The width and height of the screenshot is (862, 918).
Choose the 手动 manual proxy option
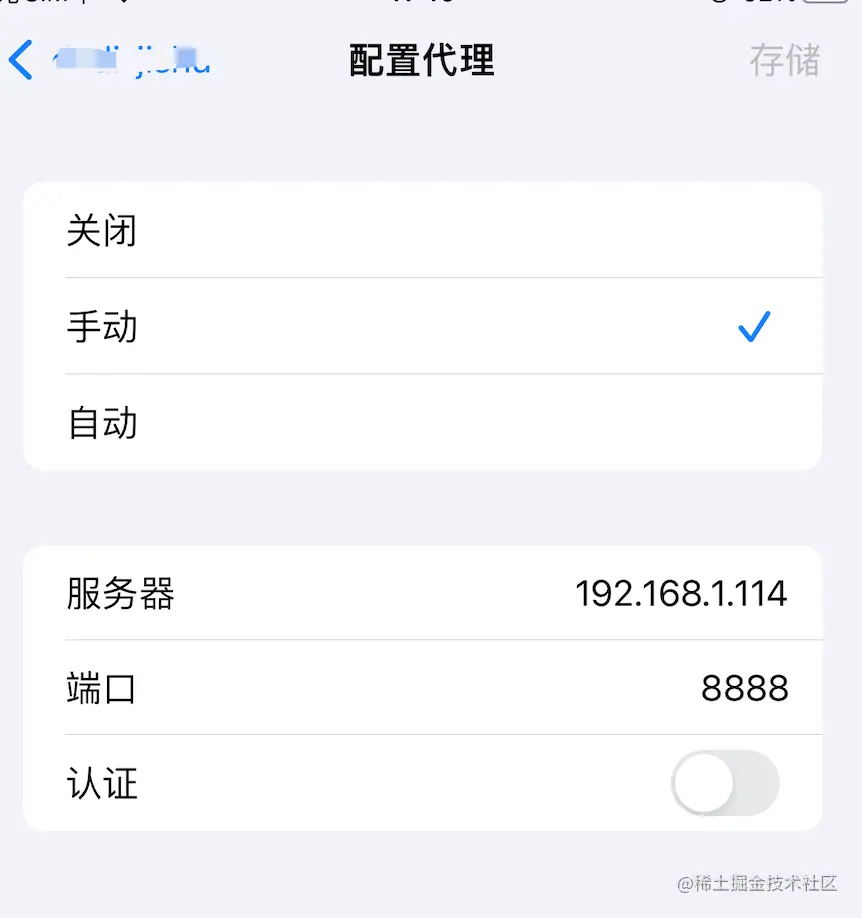422,327
